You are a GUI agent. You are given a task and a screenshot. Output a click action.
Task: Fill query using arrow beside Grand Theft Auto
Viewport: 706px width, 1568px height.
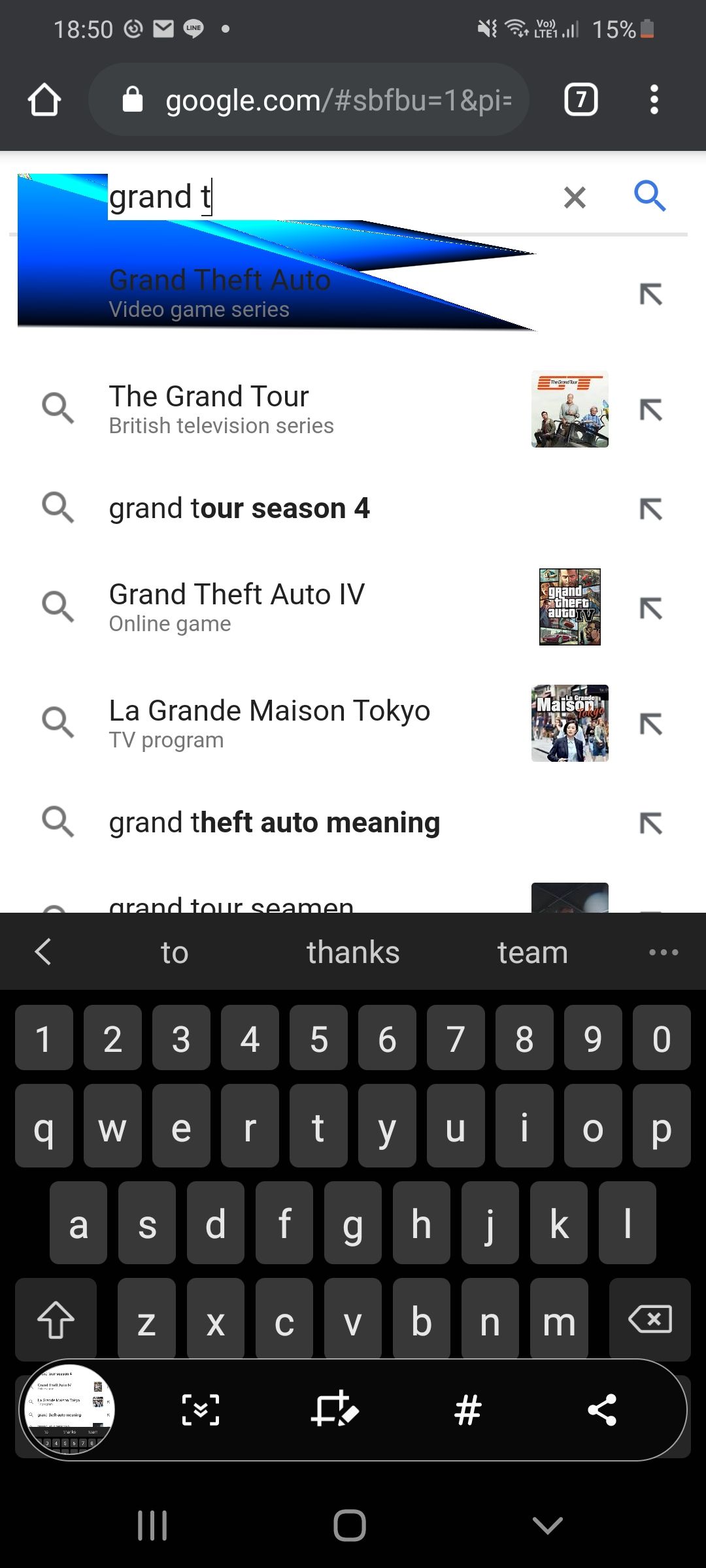pos(650,294)
